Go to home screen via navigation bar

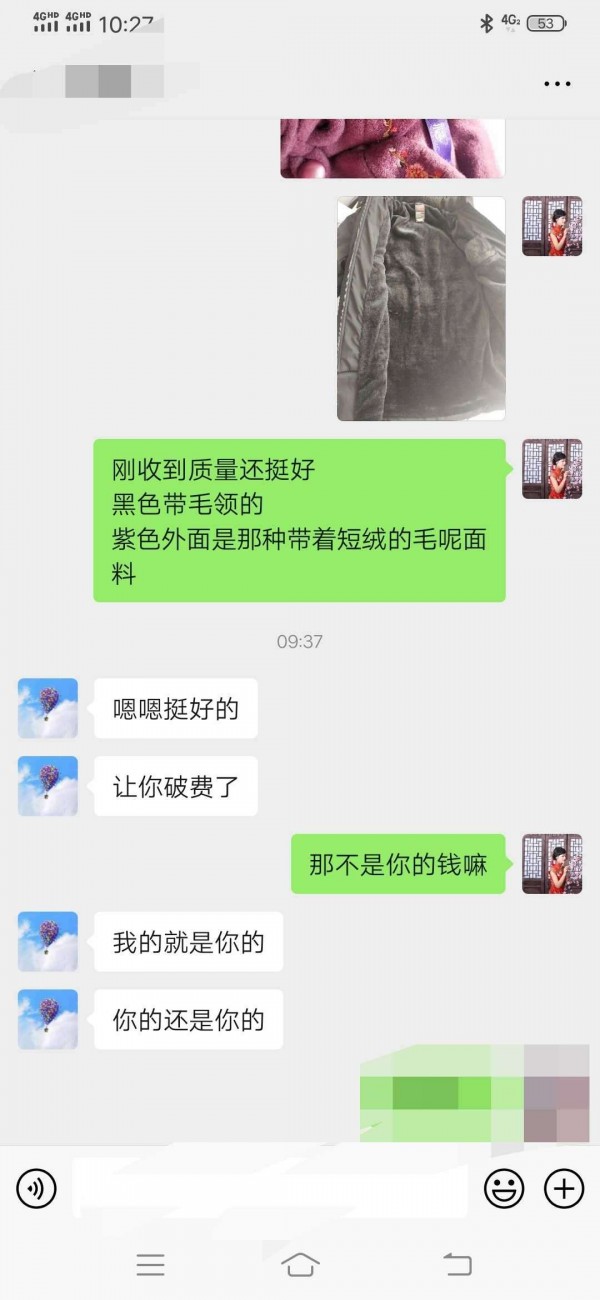click(300, 1264)
